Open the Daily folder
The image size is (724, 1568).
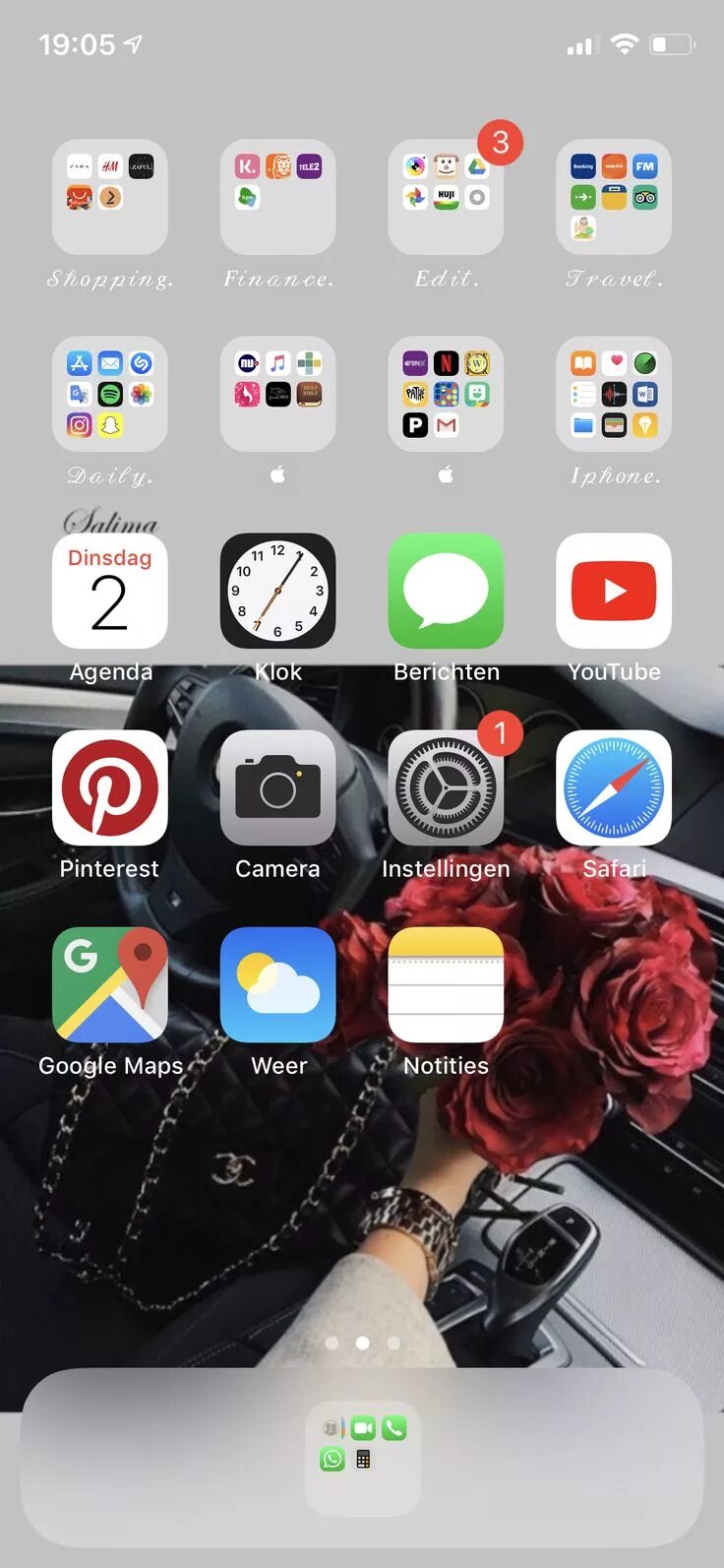pos(110,394)
